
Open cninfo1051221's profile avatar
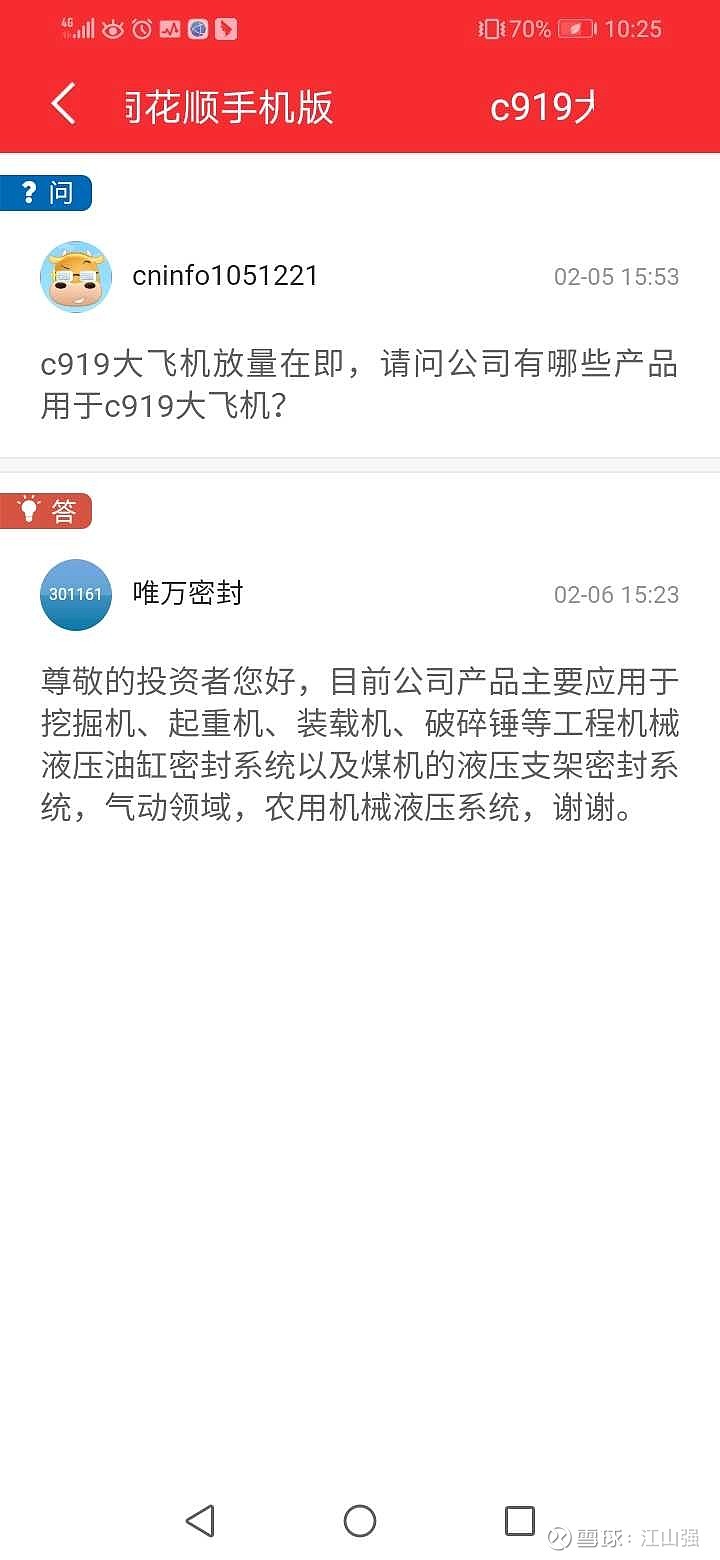[76, 277]
